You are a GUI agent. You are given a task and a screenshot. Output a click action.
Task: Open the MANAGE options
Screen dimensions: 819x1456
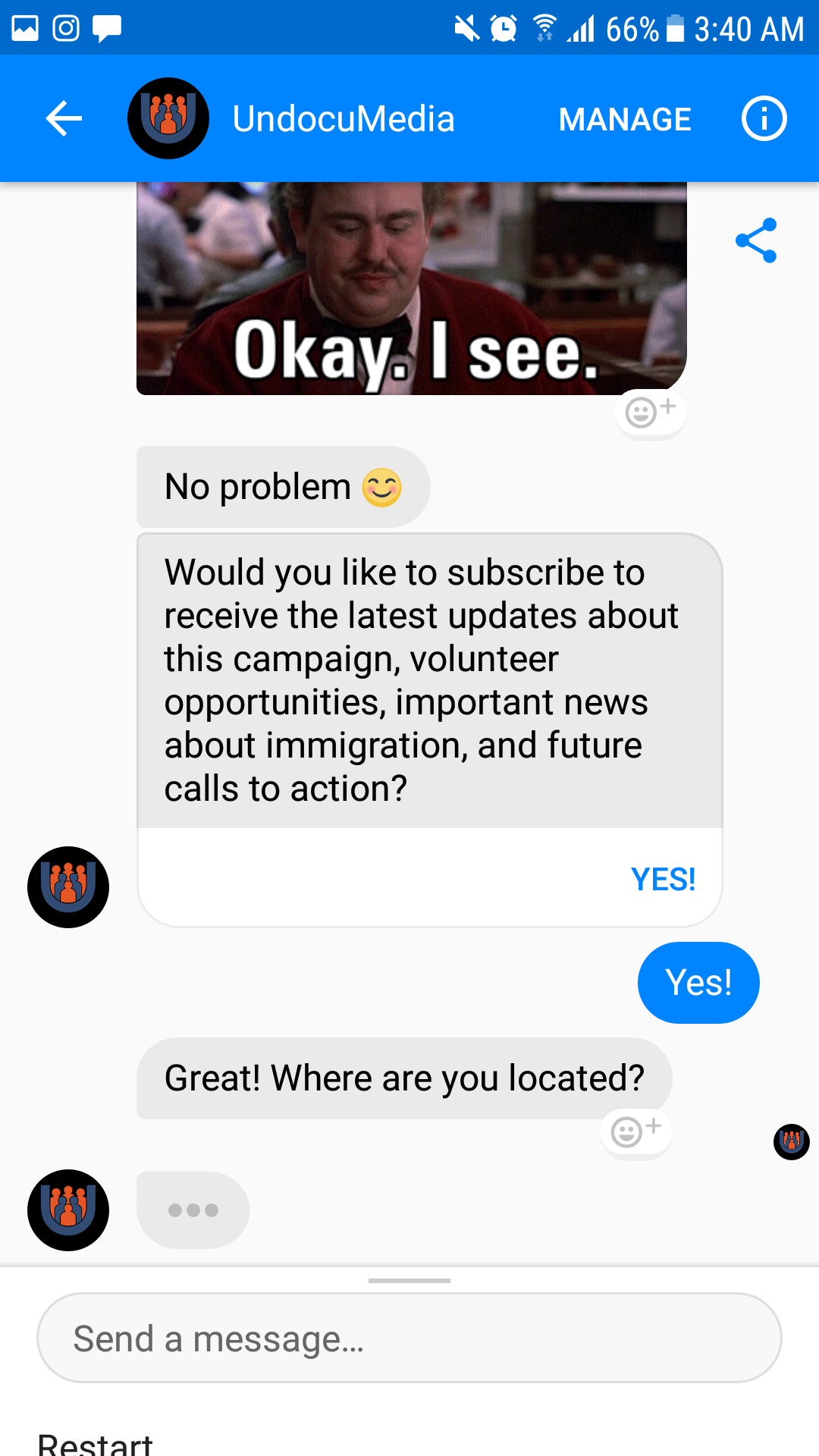point(624,119)
